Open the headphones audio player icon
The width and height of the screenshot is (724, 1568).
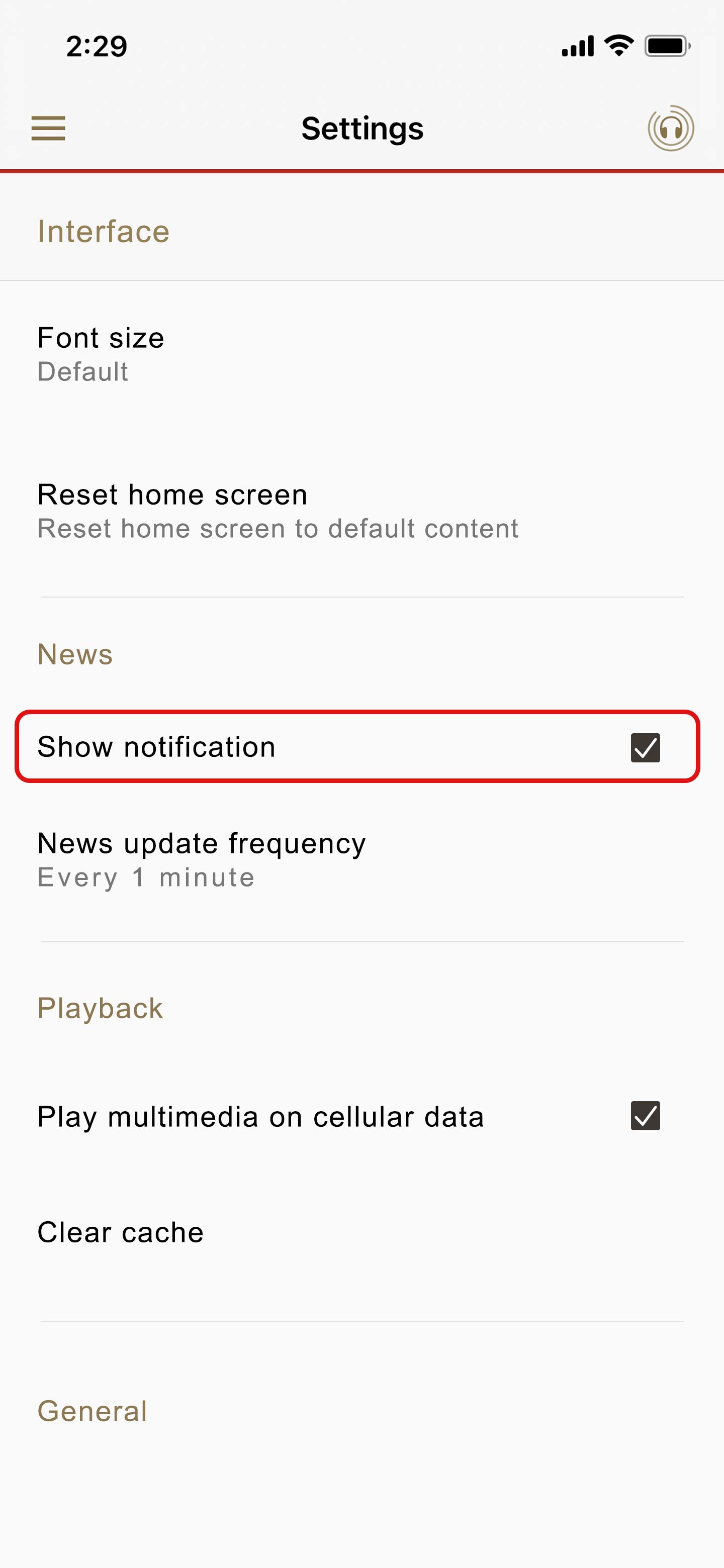tap(670, 128)
